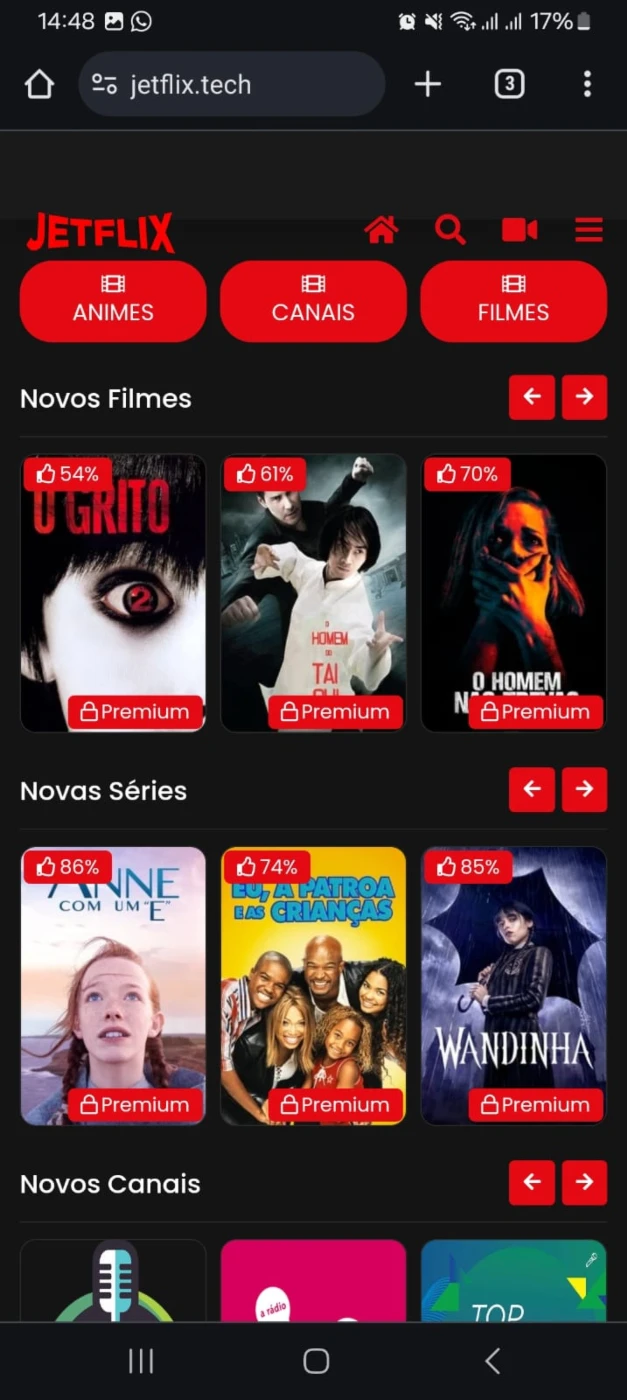
Task: Open the Jetflix home icon
Action: click(381, 230)
